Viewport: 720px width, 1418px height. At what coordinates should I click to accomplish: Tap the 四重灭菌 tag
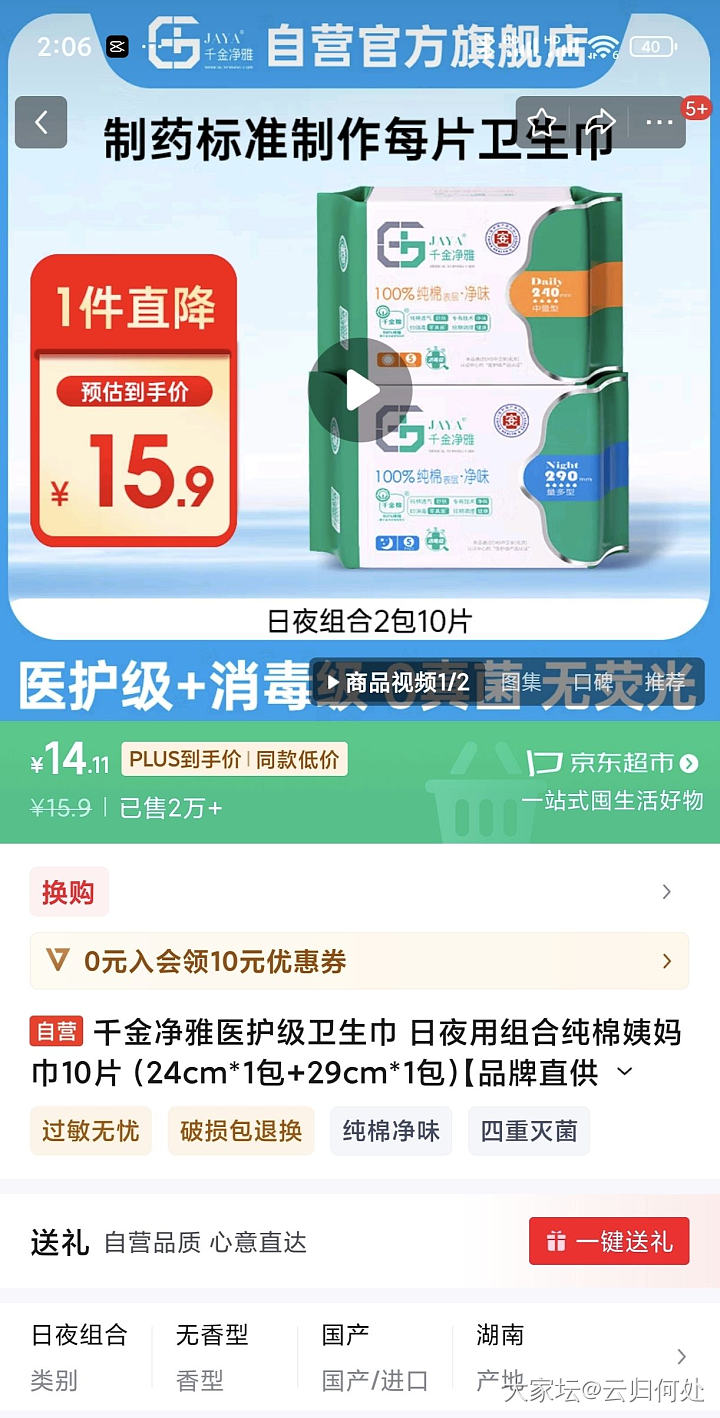click(x=529, y=1131)
